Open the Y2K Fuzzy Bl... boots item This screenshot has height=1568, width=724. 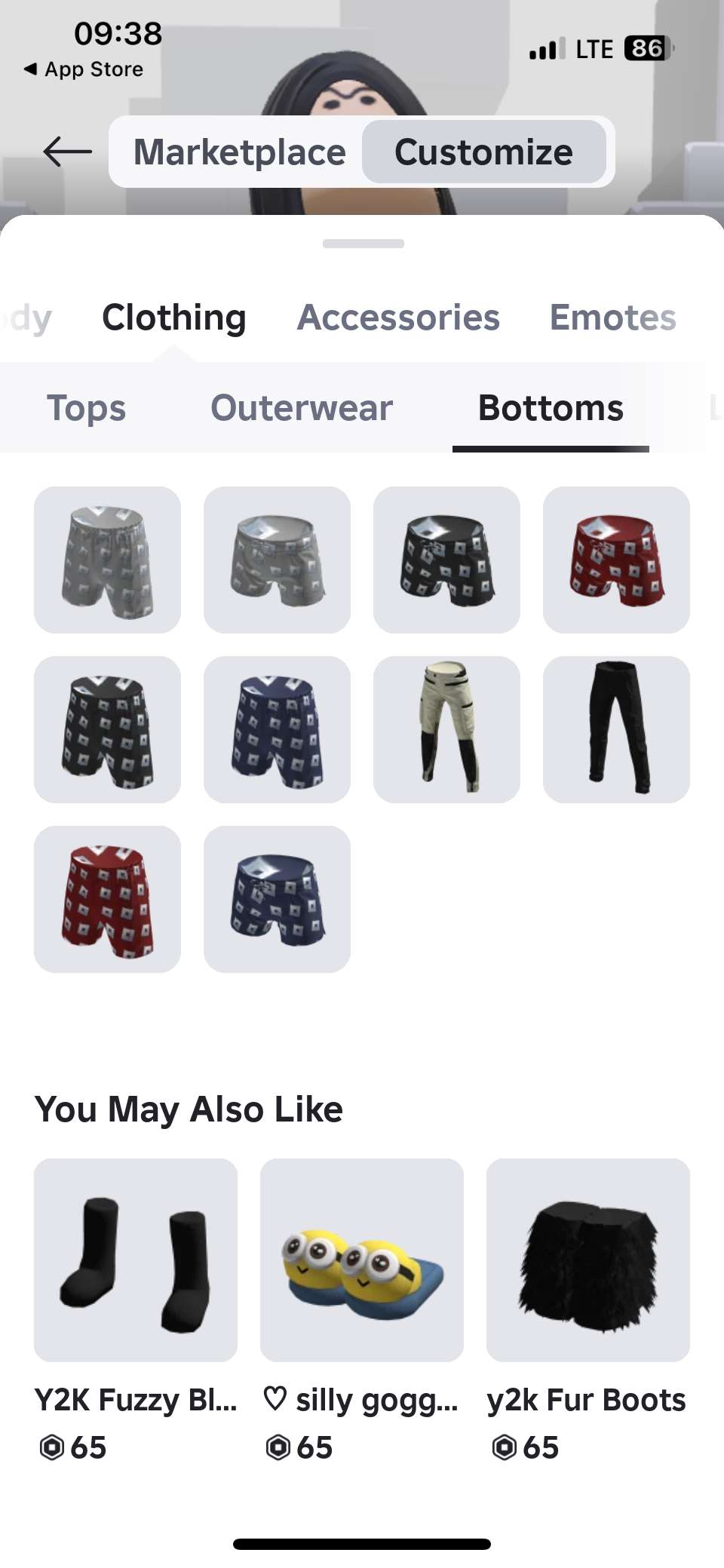click(x=136, y=1260)
